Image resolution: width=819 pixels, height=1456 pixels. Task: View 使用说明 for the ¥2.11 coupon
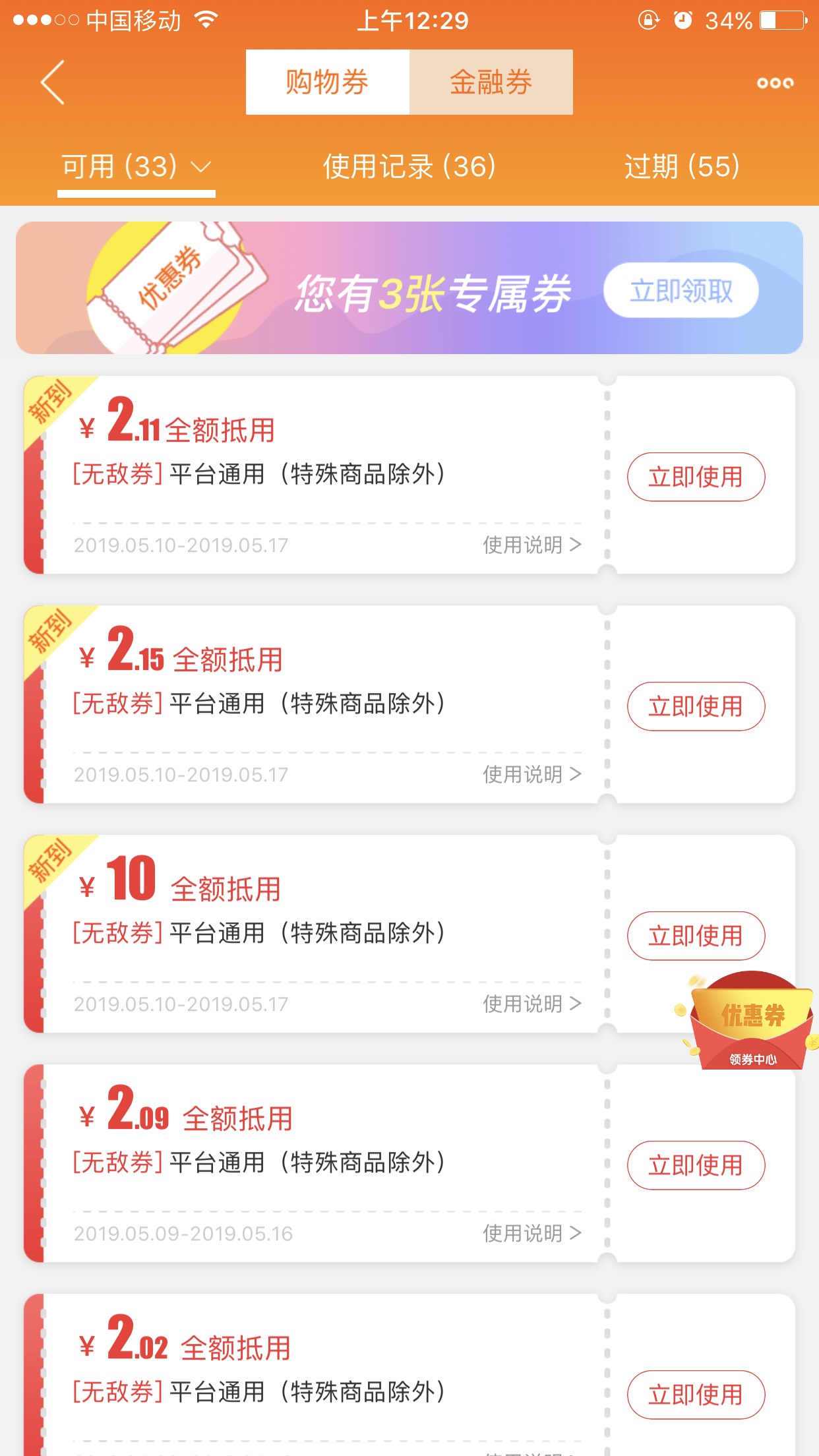[x=532, y=545]
